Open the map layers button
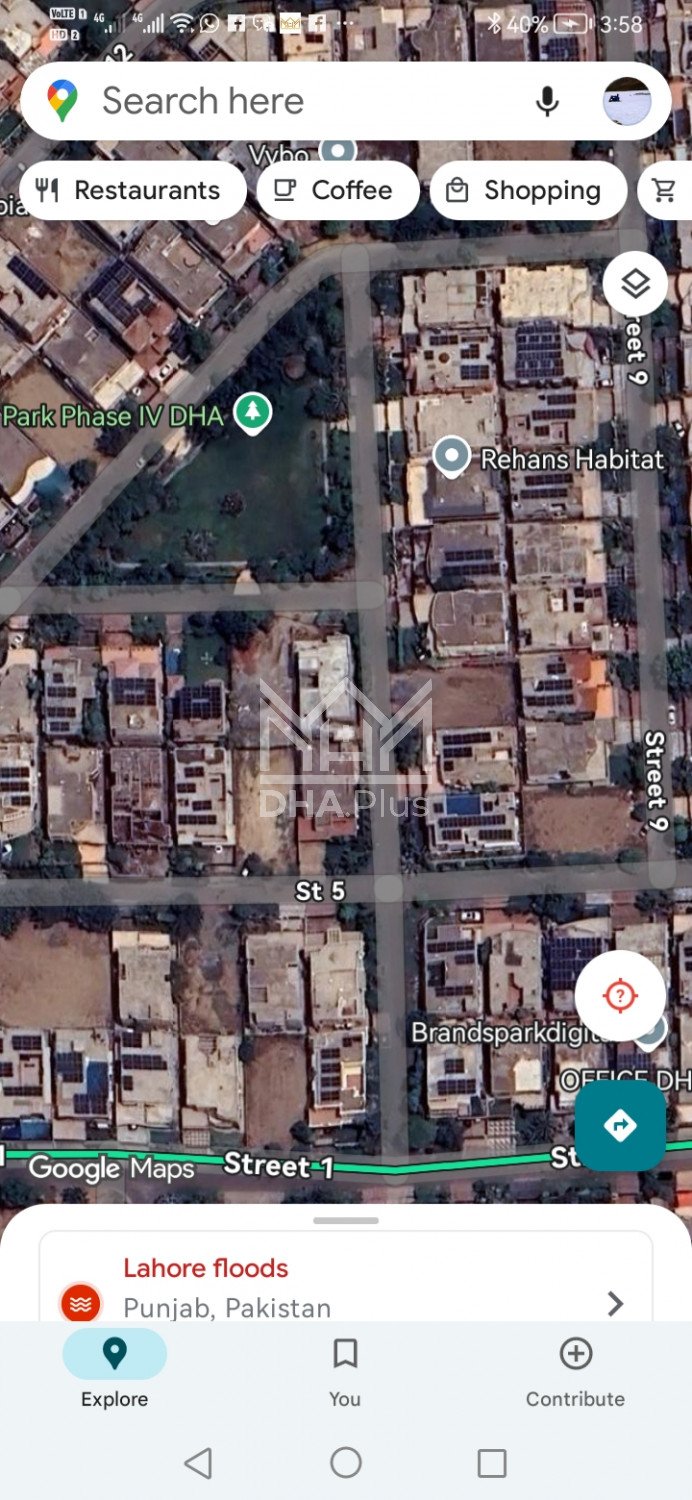The width and height of the screenshot is (692, 1500). click(635, 285)
